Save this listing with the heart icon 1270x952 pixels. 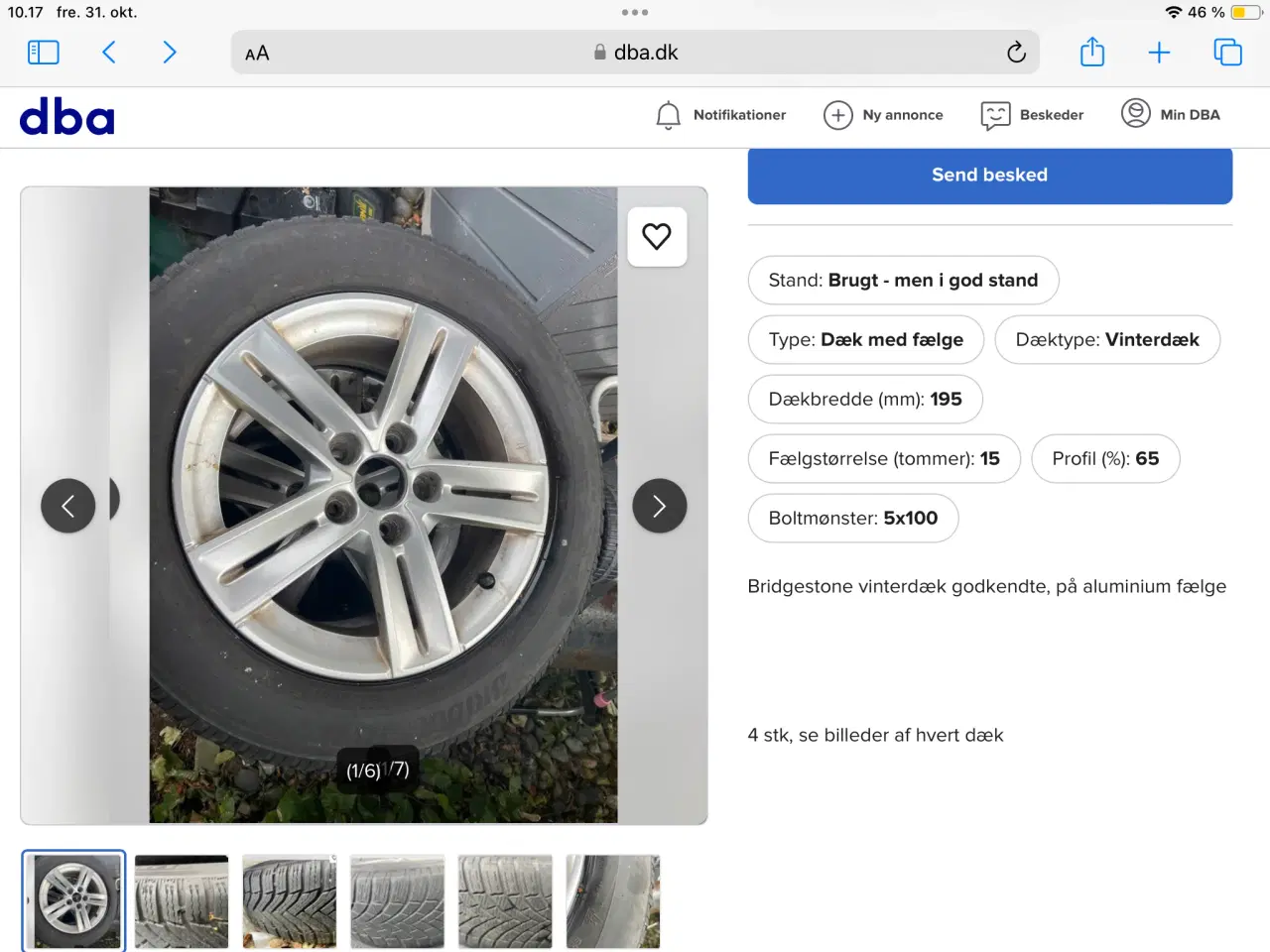point(657,237)
